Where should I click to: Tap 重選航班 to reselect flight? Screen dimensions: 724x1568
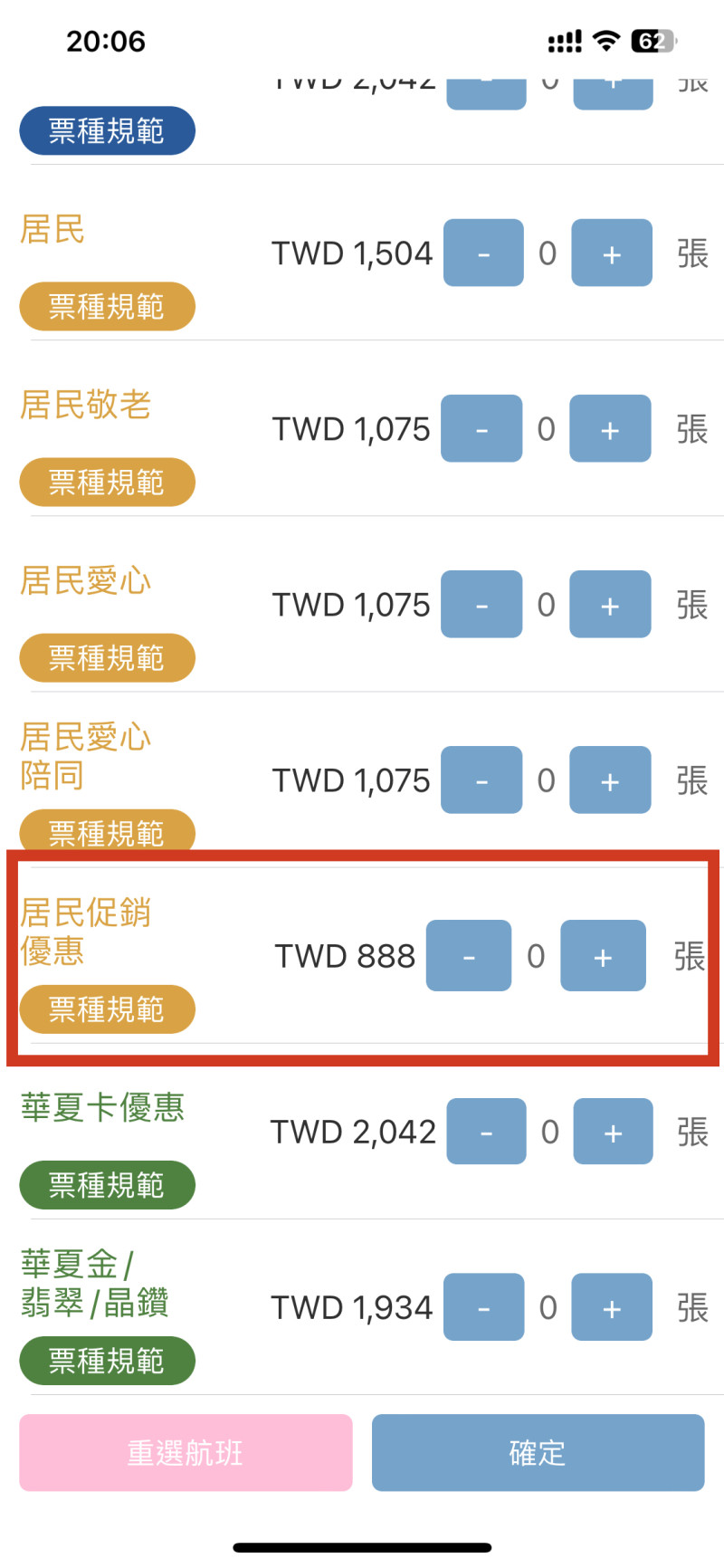(x=186, y=1453)
